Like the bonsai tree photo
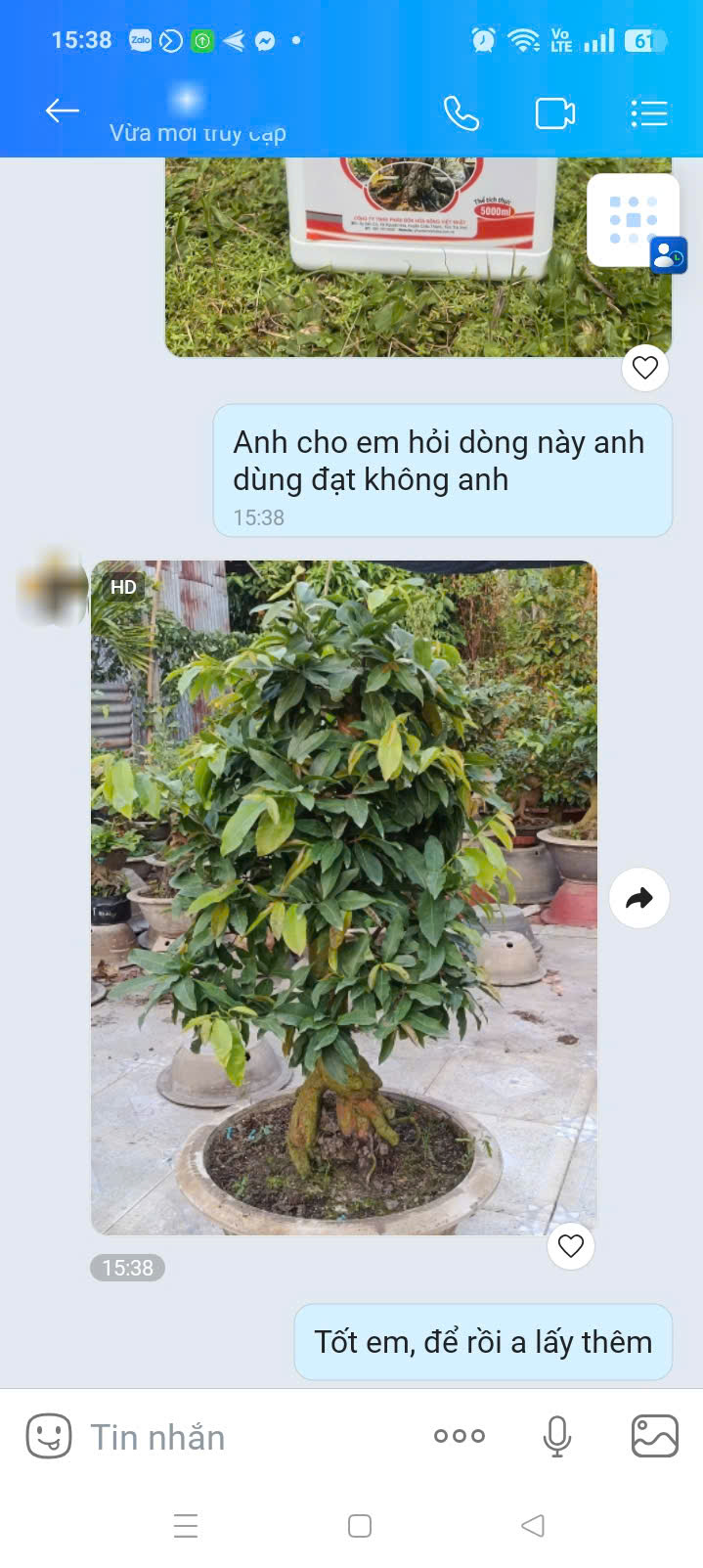 [571, 1245]
